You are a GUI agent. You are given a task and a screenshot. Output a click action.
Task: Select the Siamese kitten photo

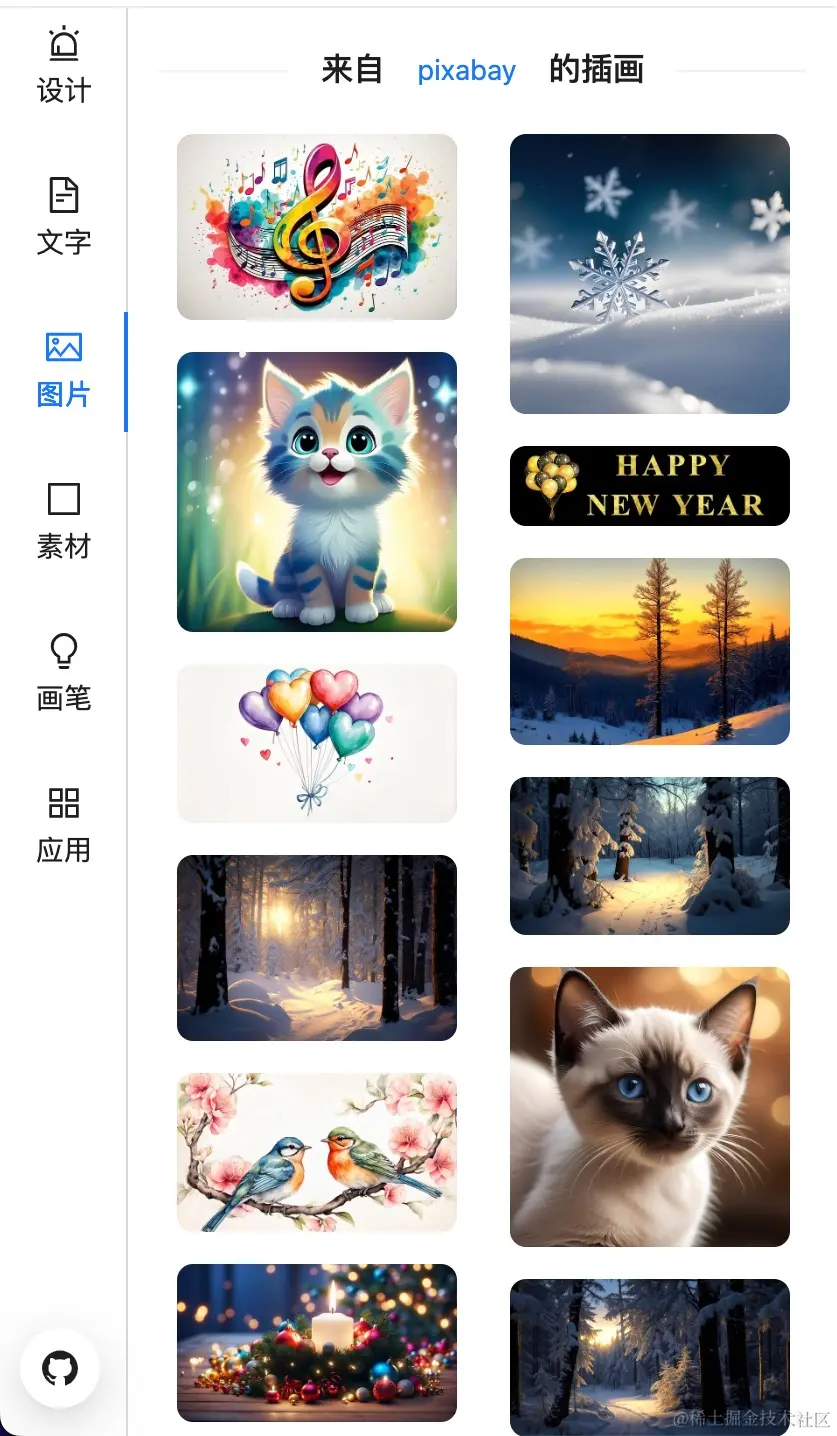point(650,1106)
